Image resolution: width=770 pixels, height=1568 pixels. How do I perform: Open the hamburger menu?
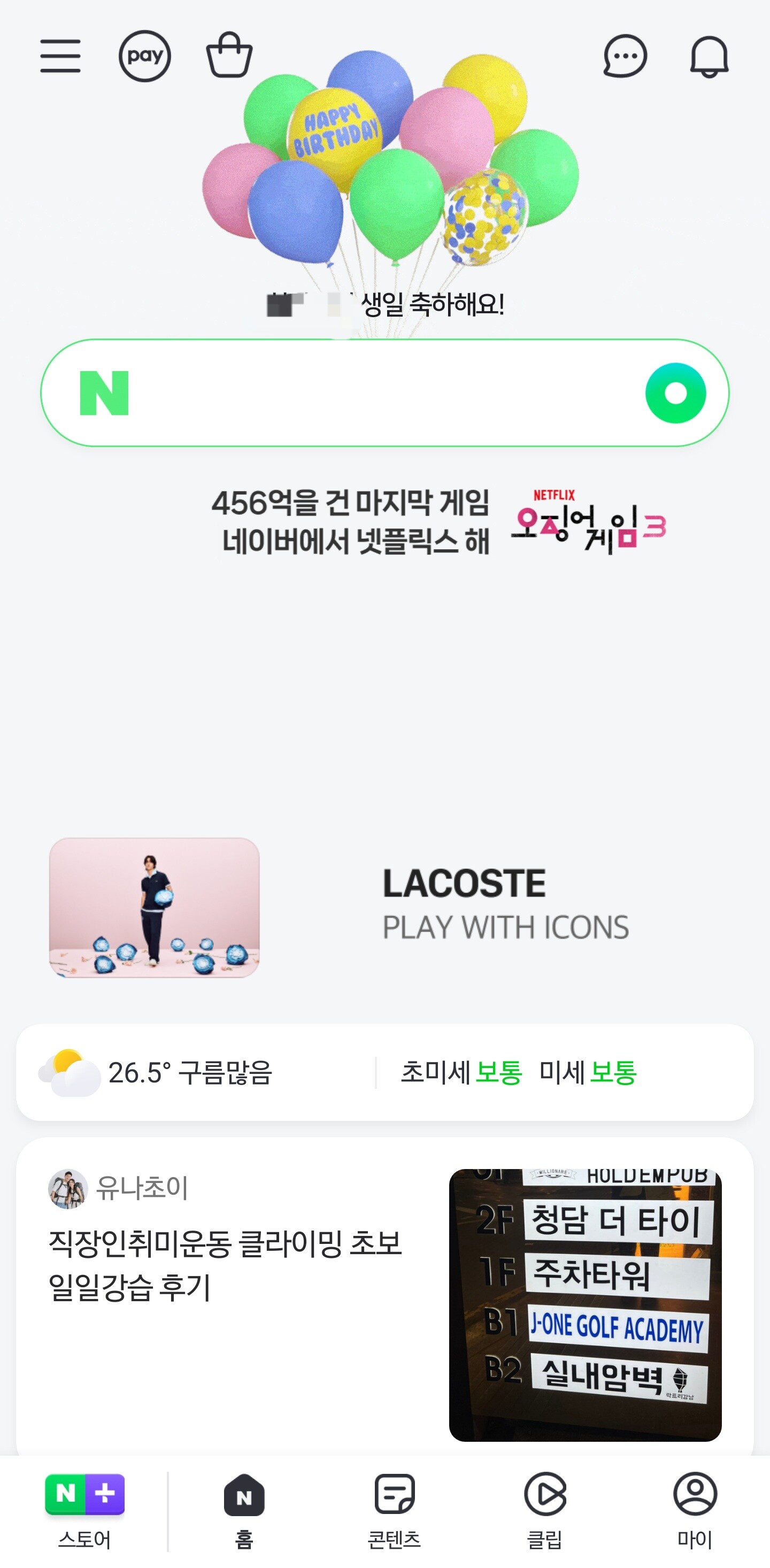pyautogui.click(x=60, y=56)
